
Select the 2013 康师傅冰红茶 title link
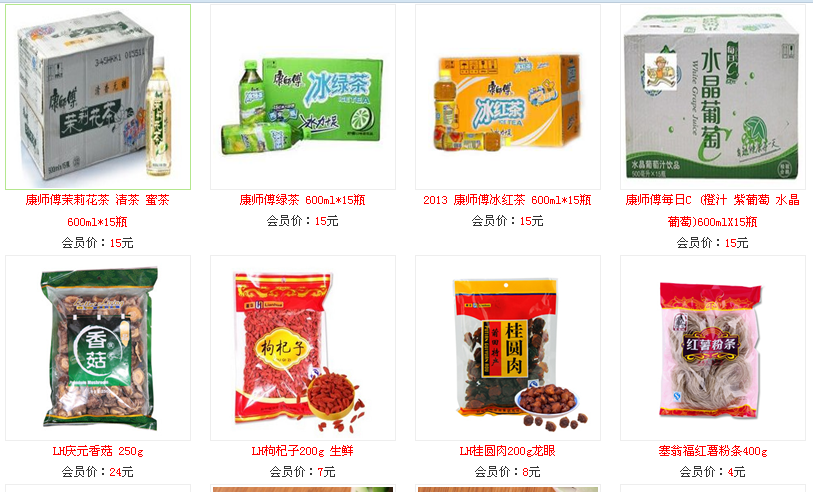507,200
